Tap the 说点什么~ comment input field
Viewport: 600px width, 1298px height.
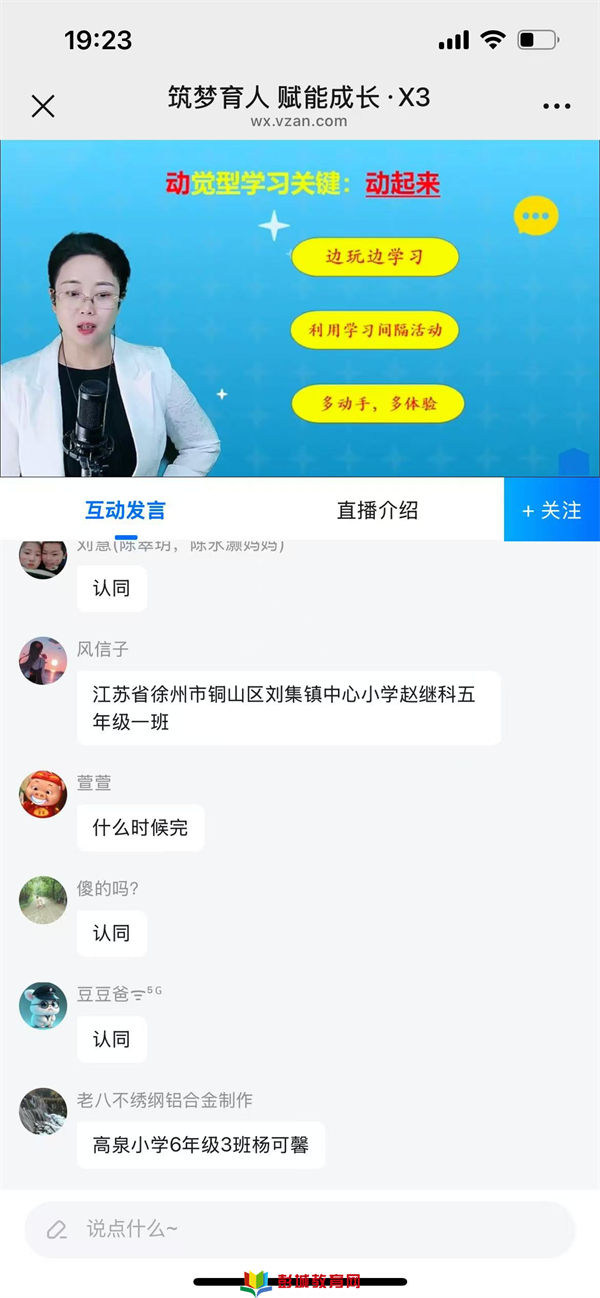300,1229
